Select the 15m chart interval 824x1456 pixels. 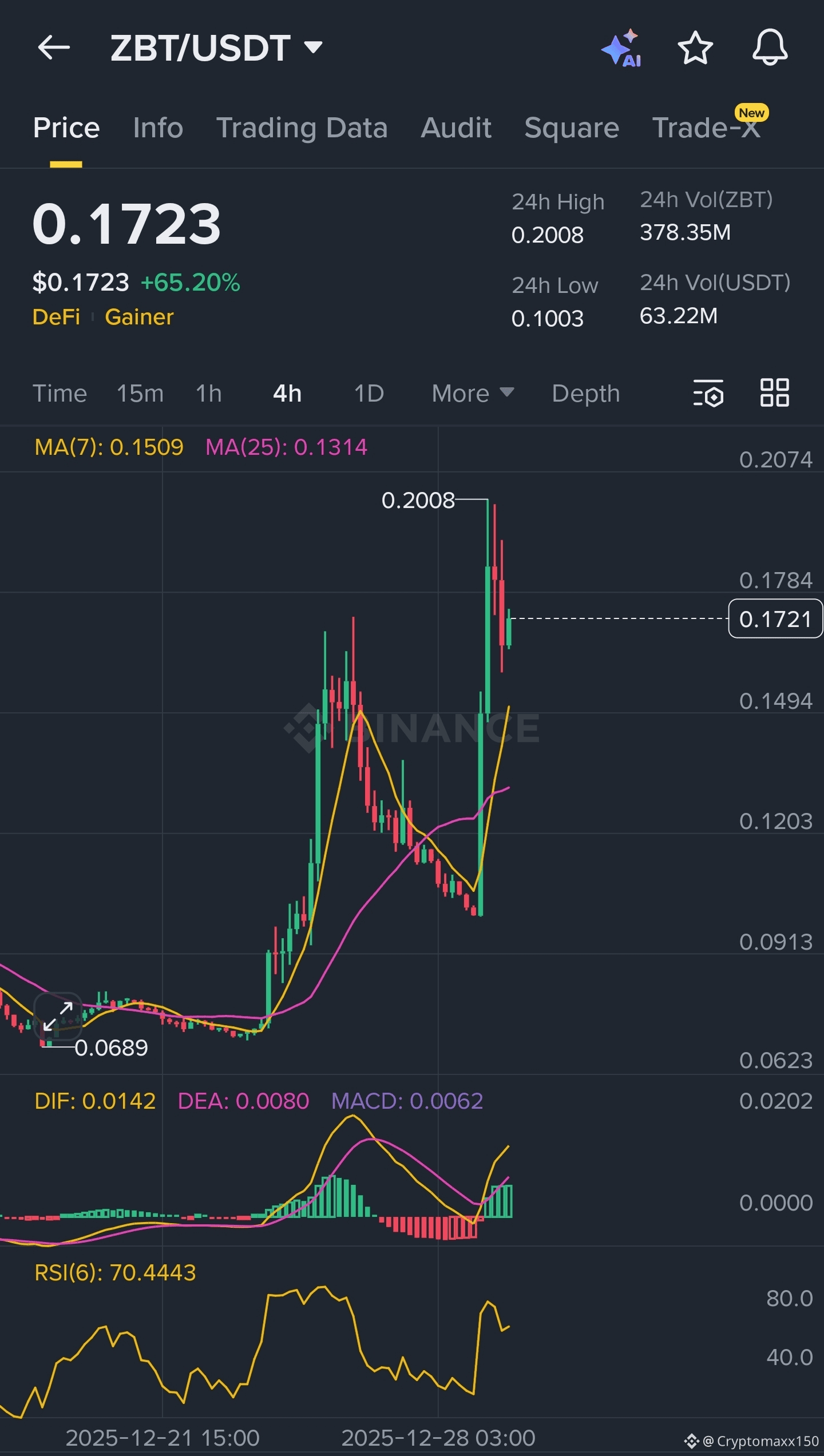pyautogui.click(x=140, y=394)
